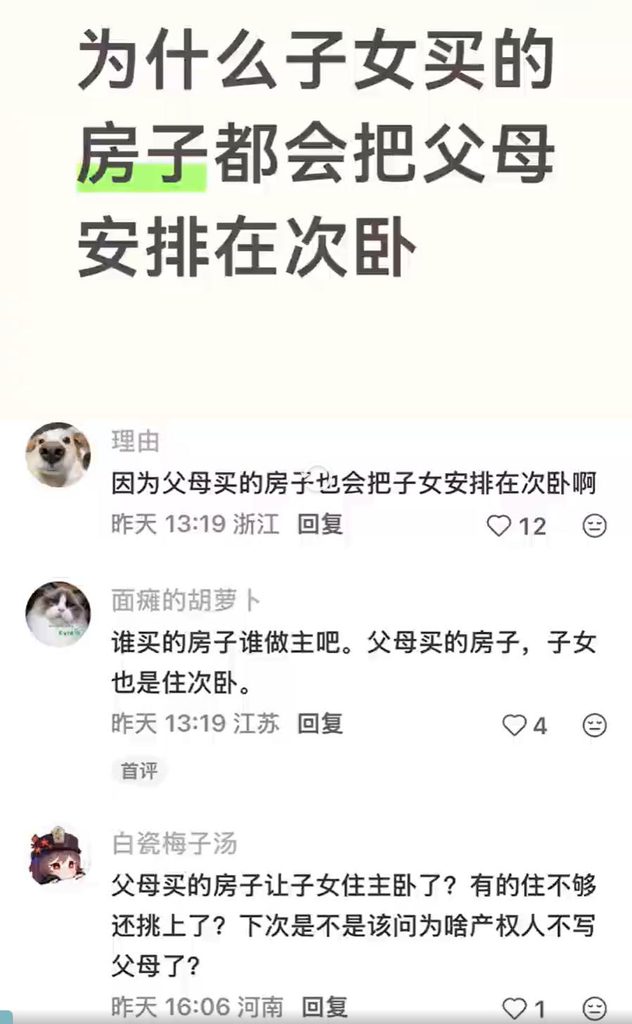The height and width of the screenshot is (1024, 632).
Task: Dislike the comment by 理由
Action: [x=594, y=526]
